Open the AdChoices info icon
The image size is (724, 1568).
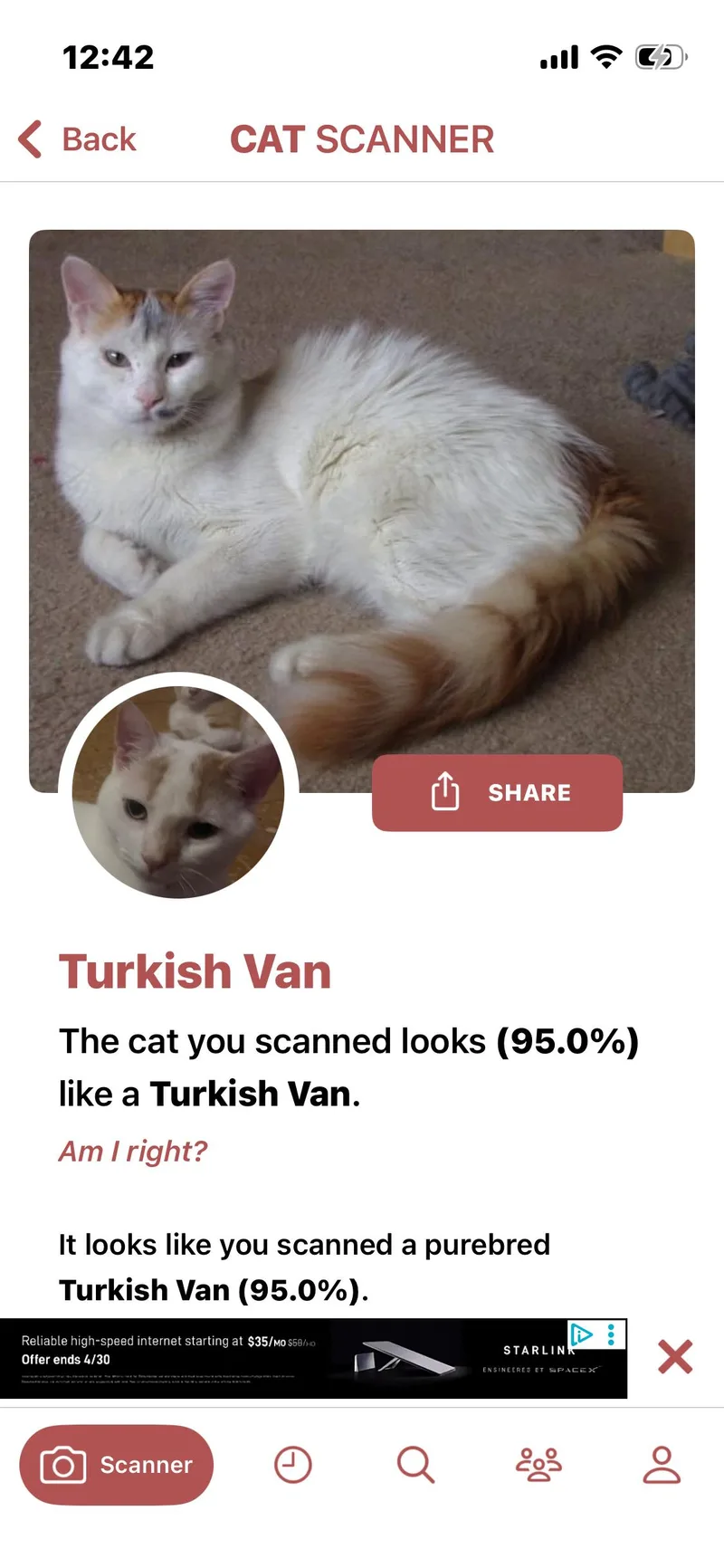tap(581, 1334)
